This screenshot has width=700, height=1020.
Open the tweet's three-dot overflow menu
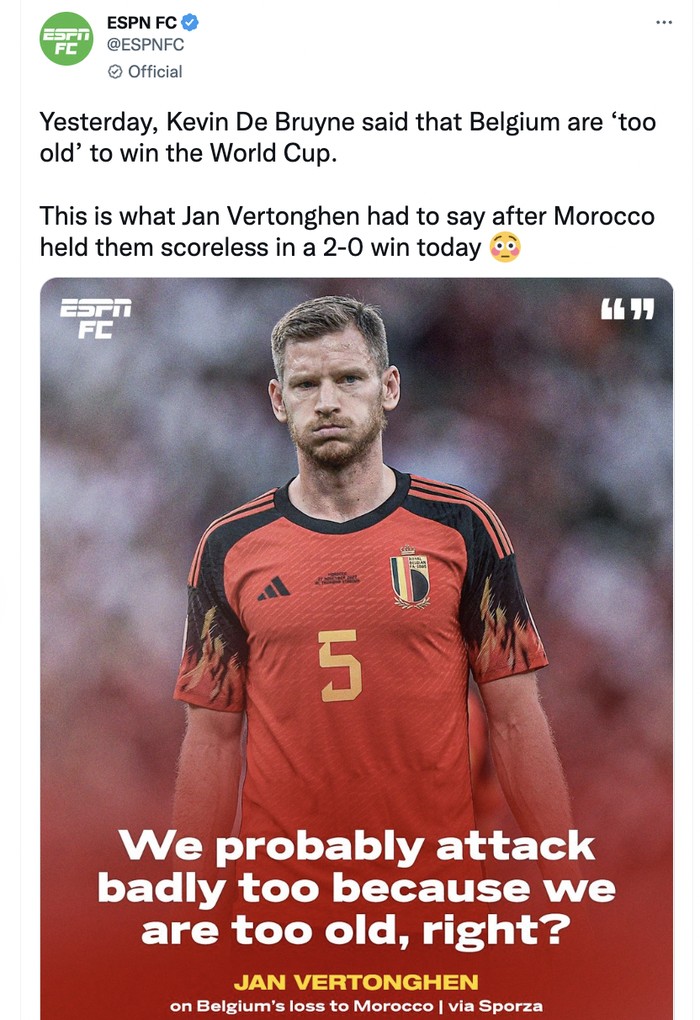(664, 22)
